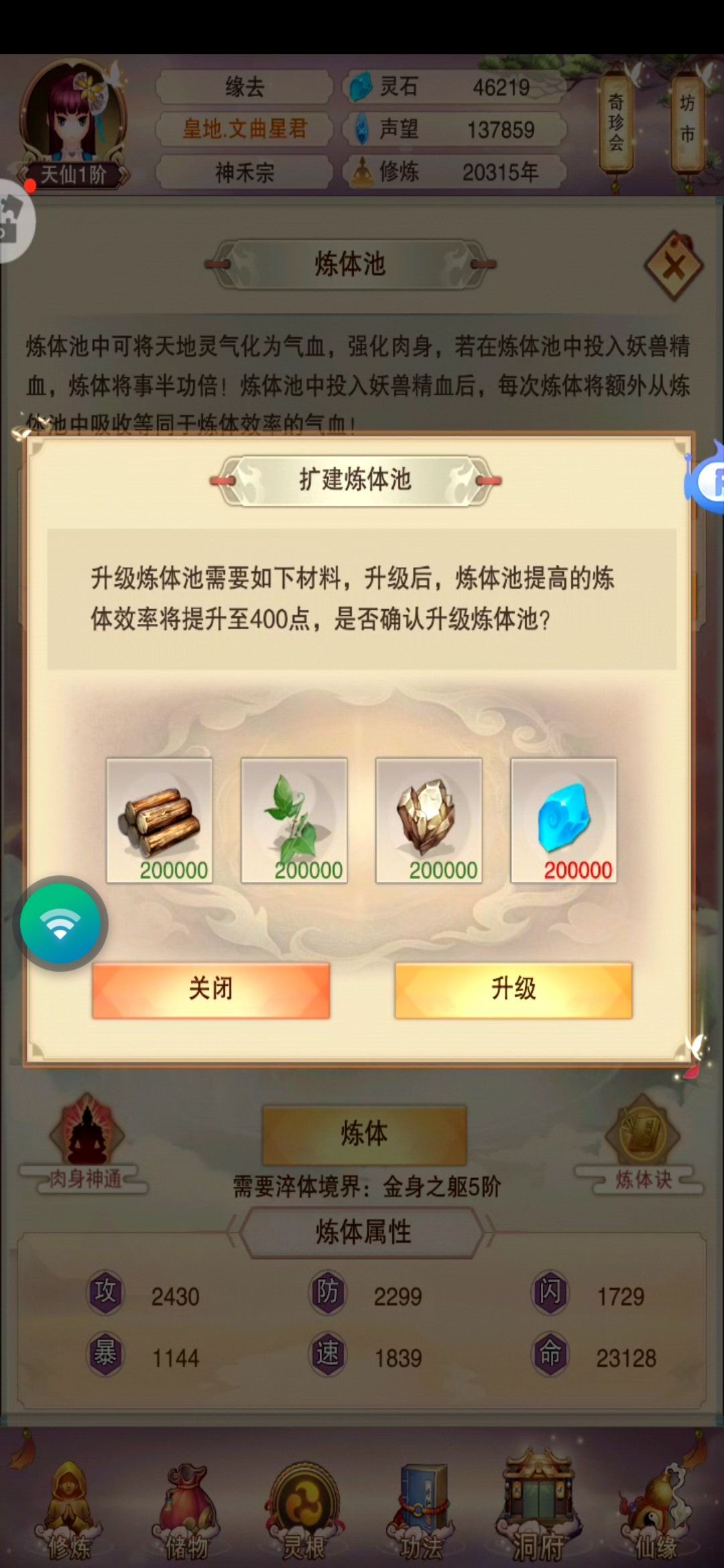
Task: Tap the 炼体 button
Action: click(364, 1134)
